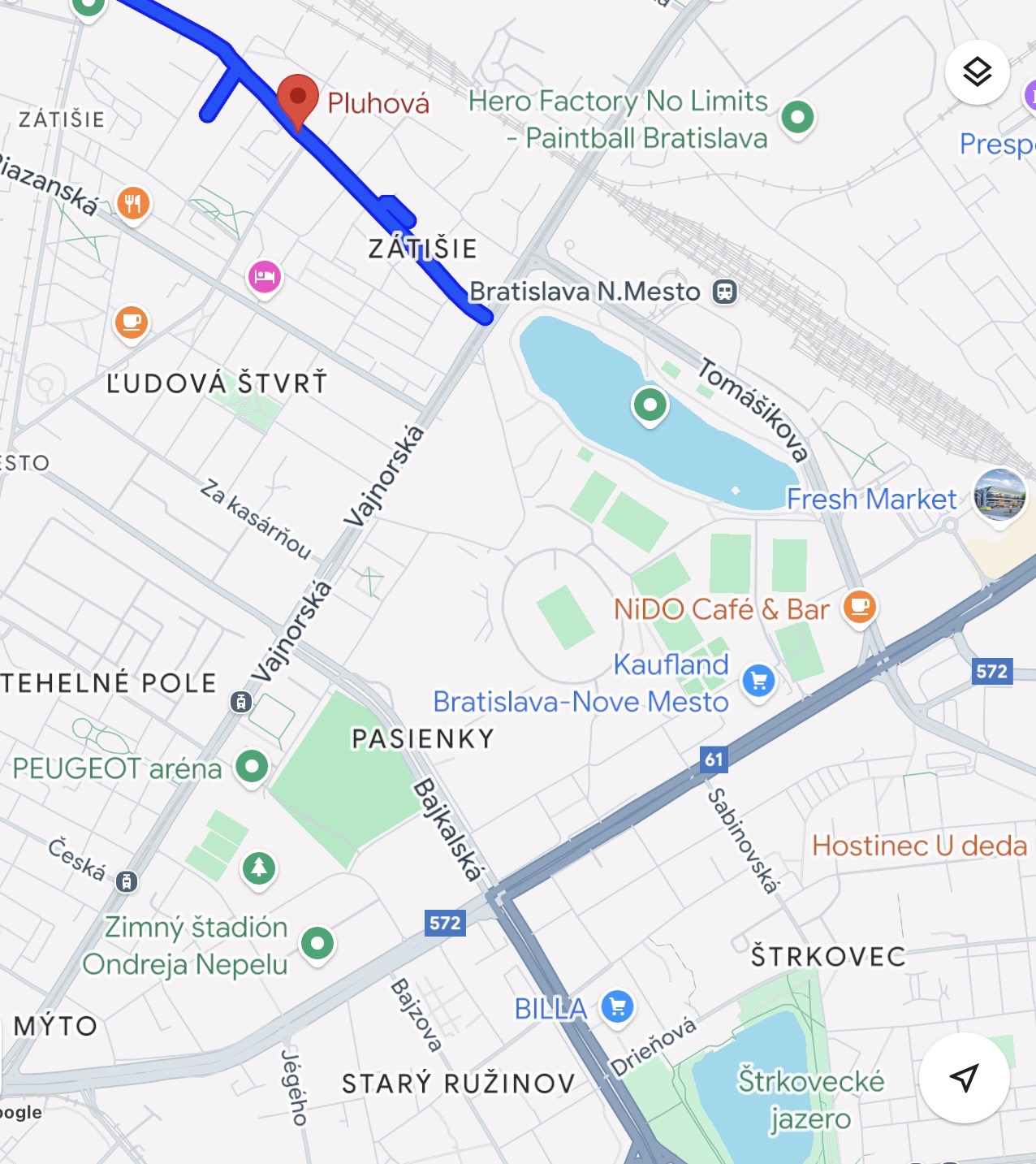Select the café marker above Ľudová štvrť

(x=132, y=322)
